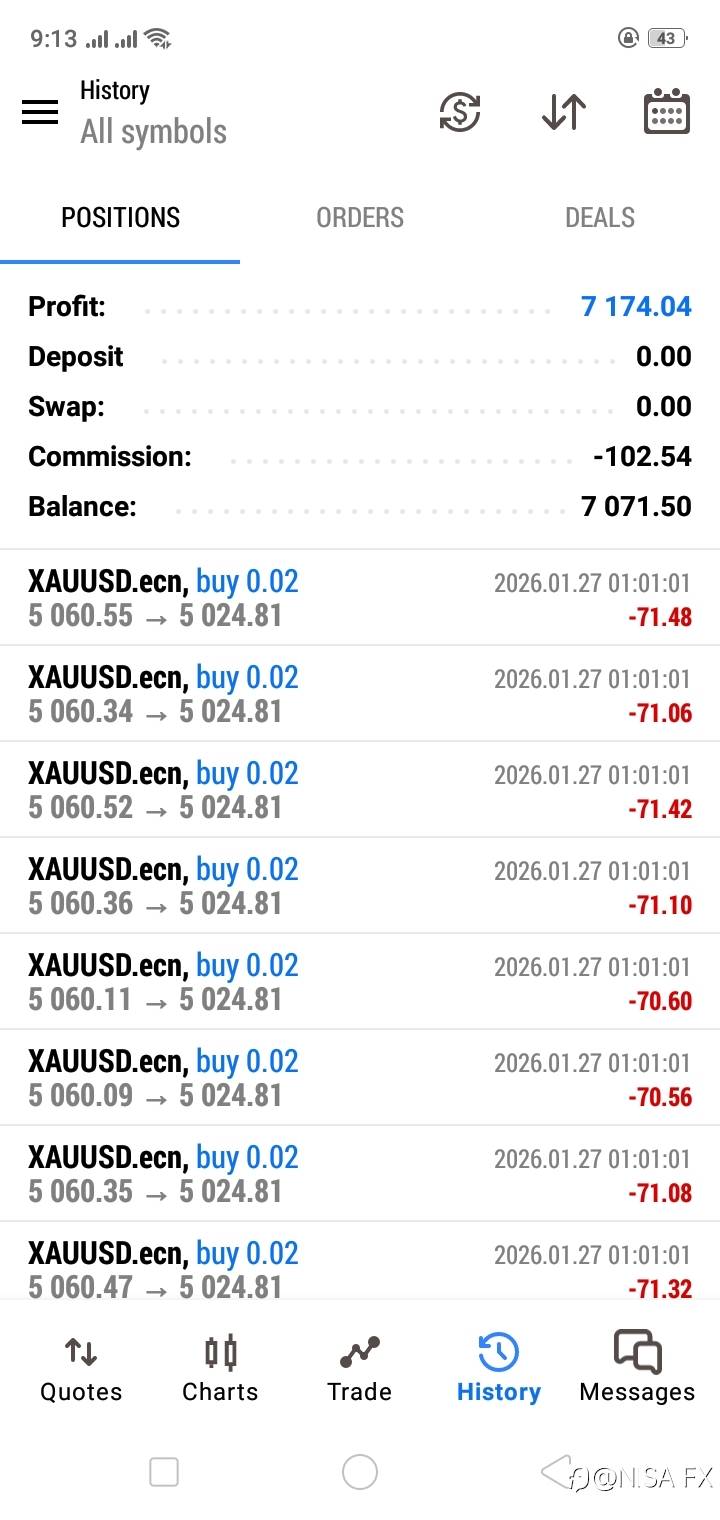
Task: Expand the position with loss -70.60
Action: (x=360, y=982)
